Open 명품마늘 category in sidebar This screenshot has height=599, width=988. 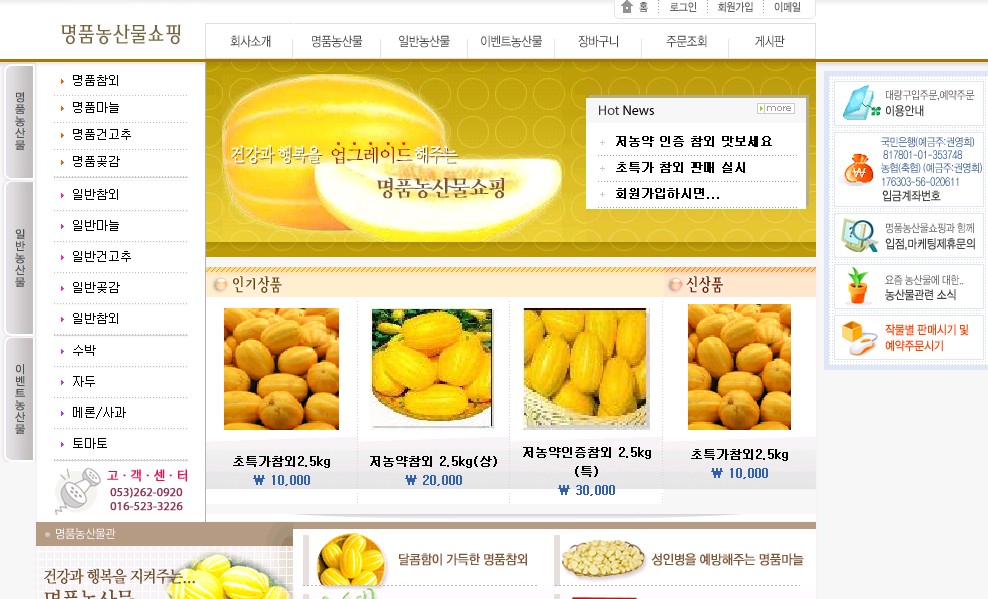(96, 107)
